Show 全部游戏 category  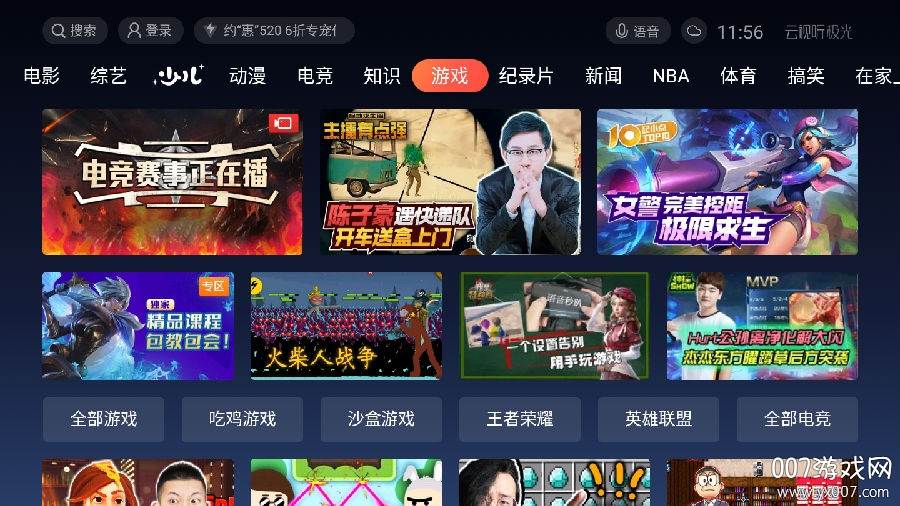(x=103, y=419)
